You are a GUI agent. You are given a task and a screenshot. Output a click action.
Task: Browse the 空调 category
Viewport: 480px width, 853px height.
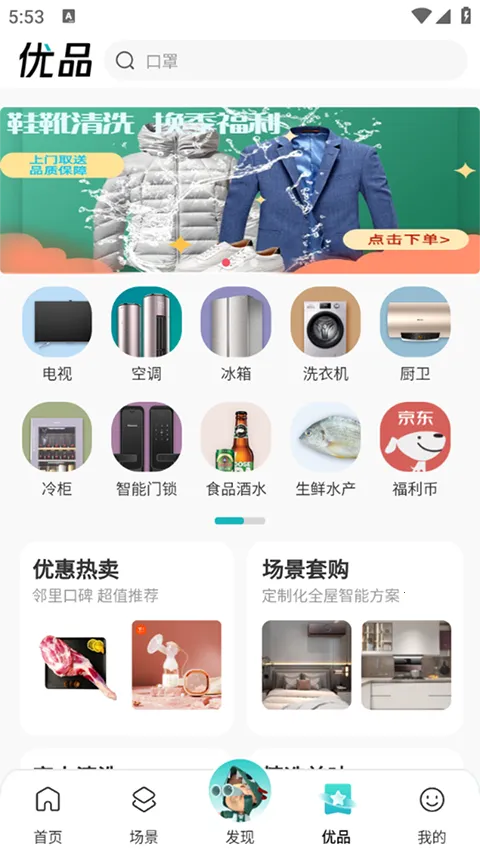146,335
